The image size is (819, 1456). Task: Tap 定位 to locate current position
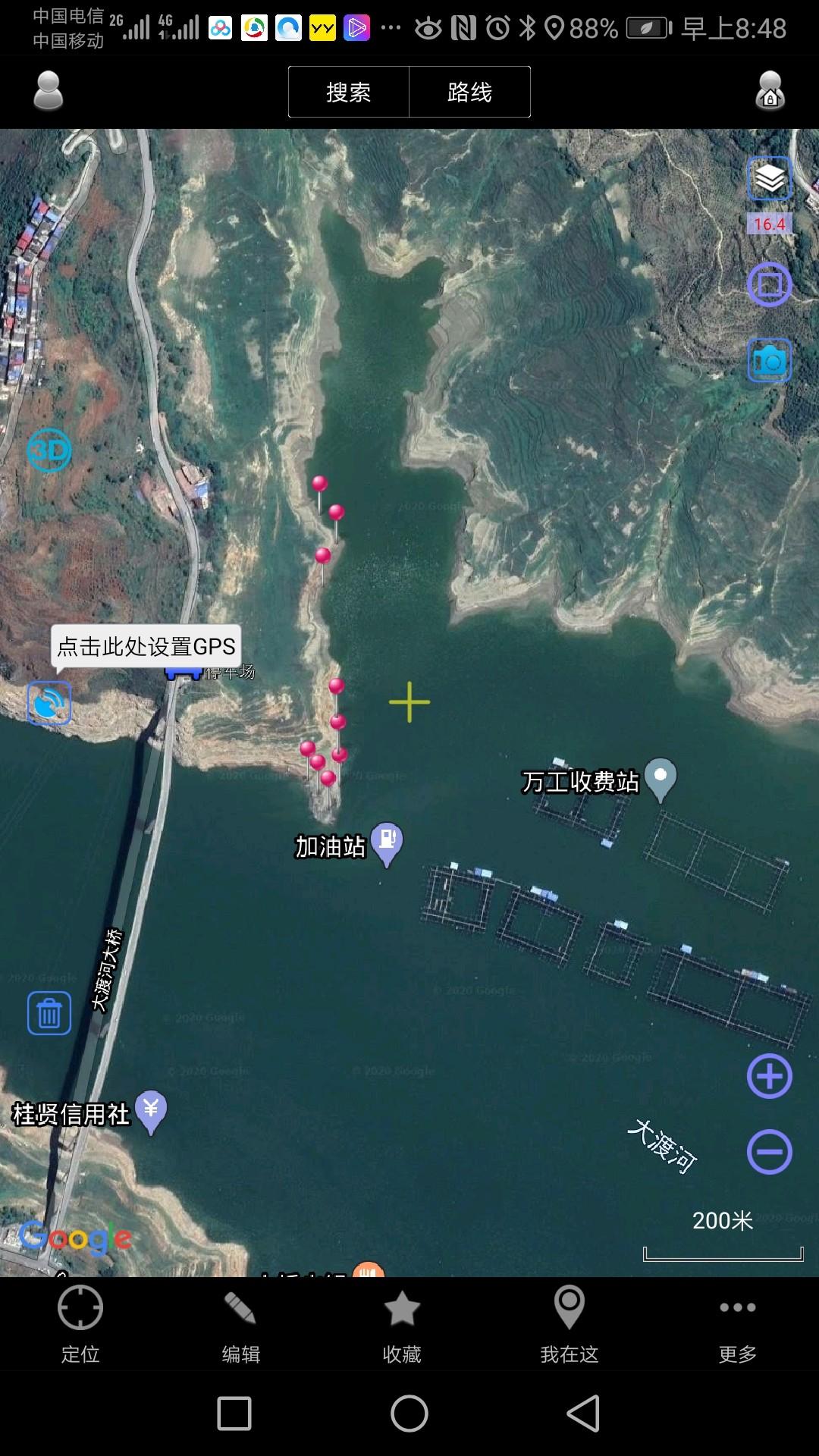[80, 1323]
